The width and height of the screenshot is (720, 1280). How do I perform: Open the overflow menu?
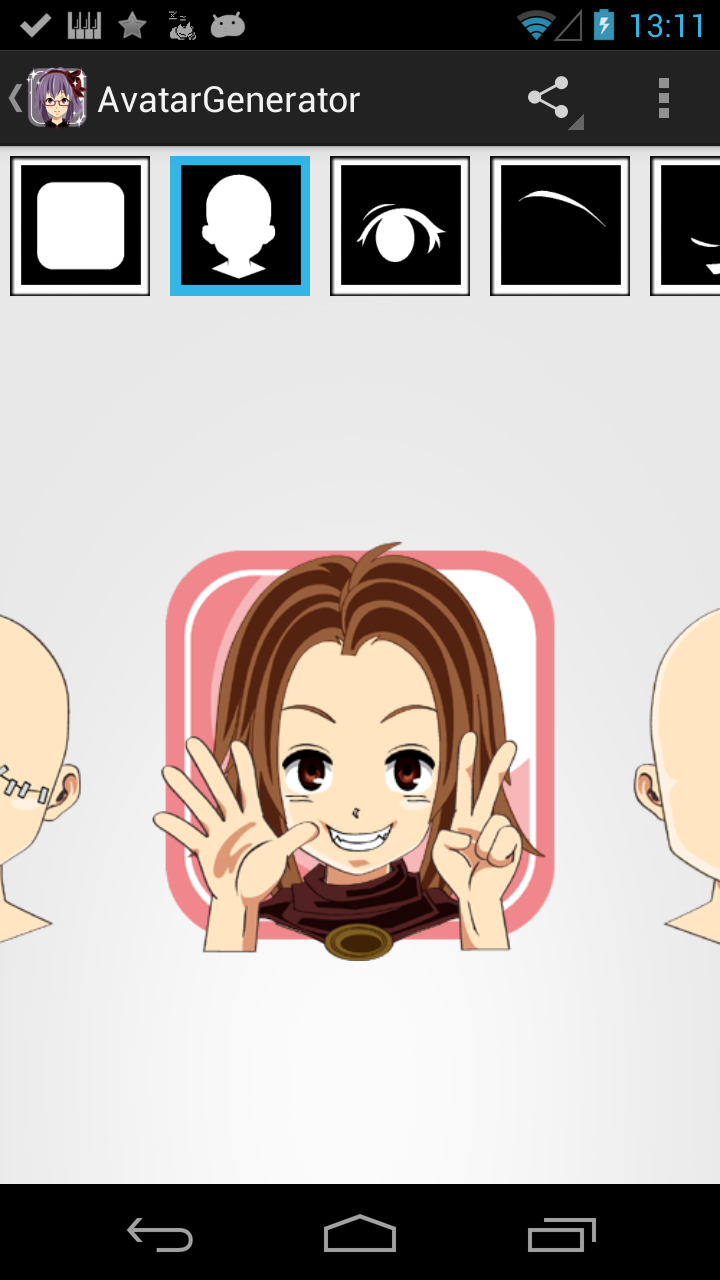(663, 99)
